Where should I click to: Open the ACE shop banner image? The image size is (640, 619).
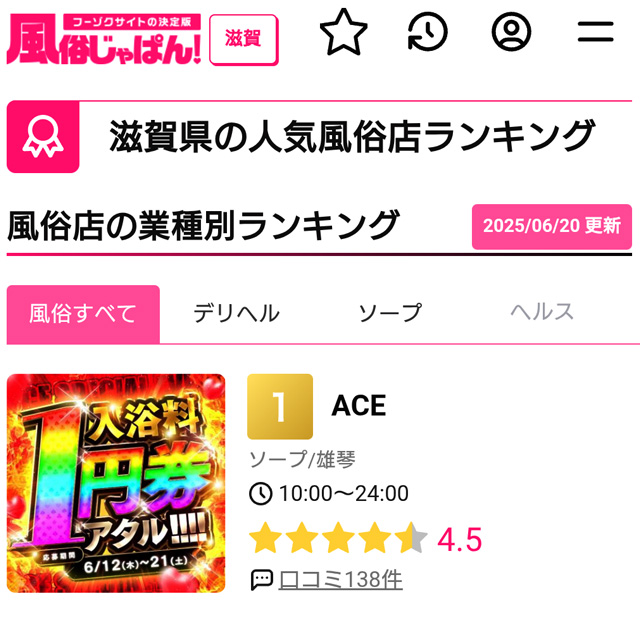pos(116,484)
